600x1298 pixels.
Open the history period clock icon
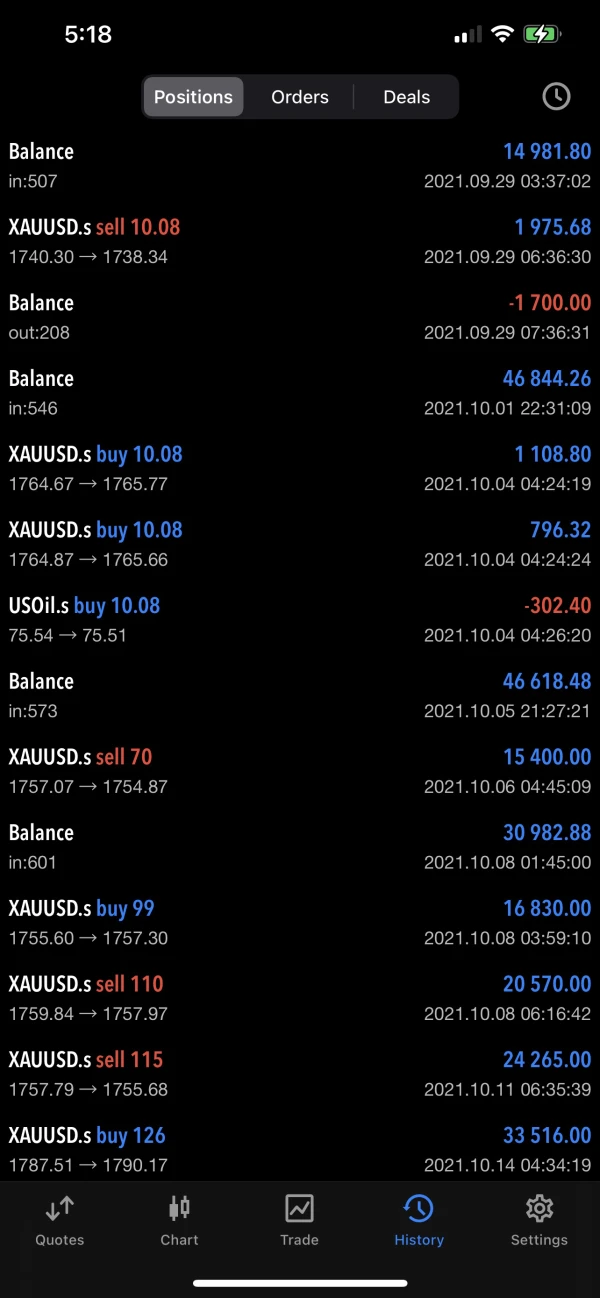point(556,97)
